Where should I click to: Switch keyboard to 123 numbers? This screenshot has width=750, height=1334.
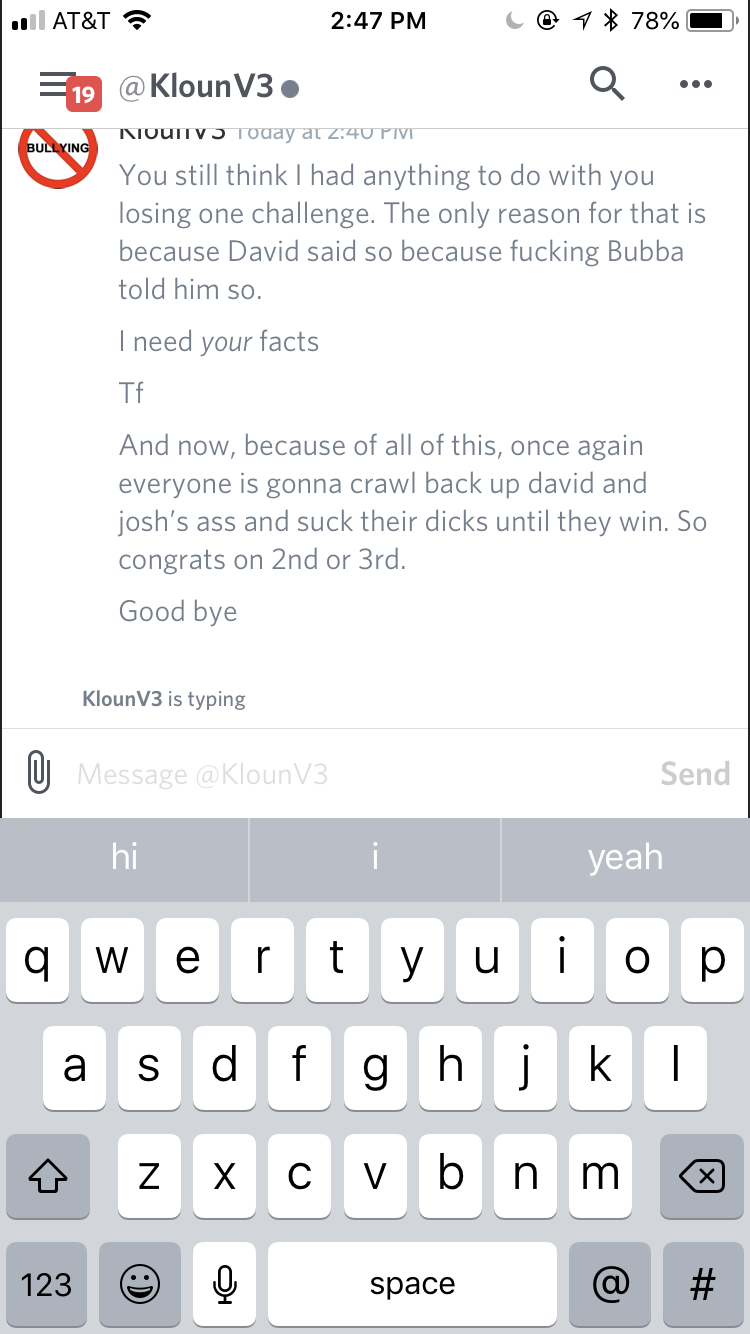click(x=46, y=1284)
